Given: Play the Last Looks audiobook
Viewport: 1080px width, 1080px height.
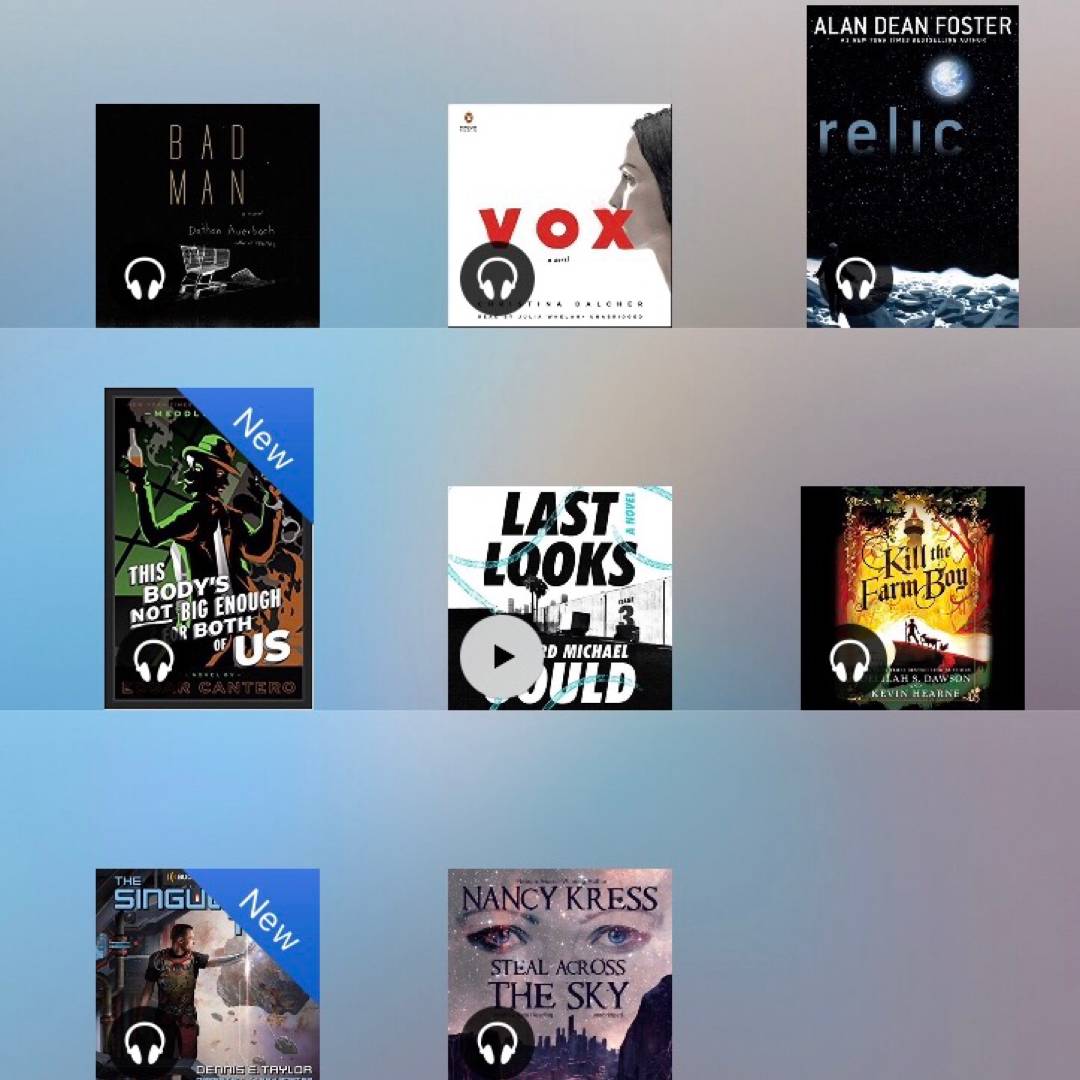Looking at the screenshot, I should click(x=502, y=656).
